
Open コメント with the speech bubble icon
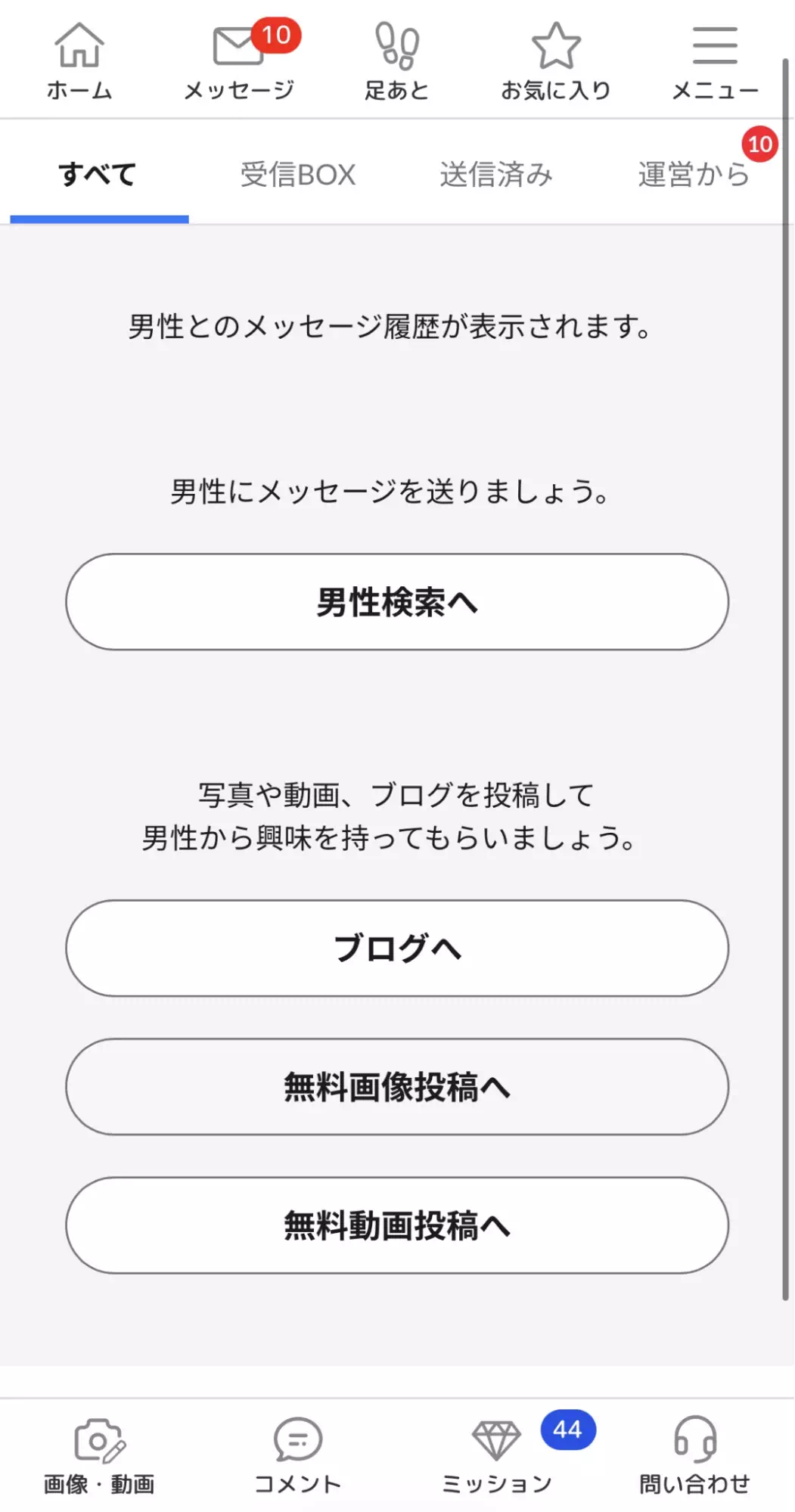point(297,1437)
